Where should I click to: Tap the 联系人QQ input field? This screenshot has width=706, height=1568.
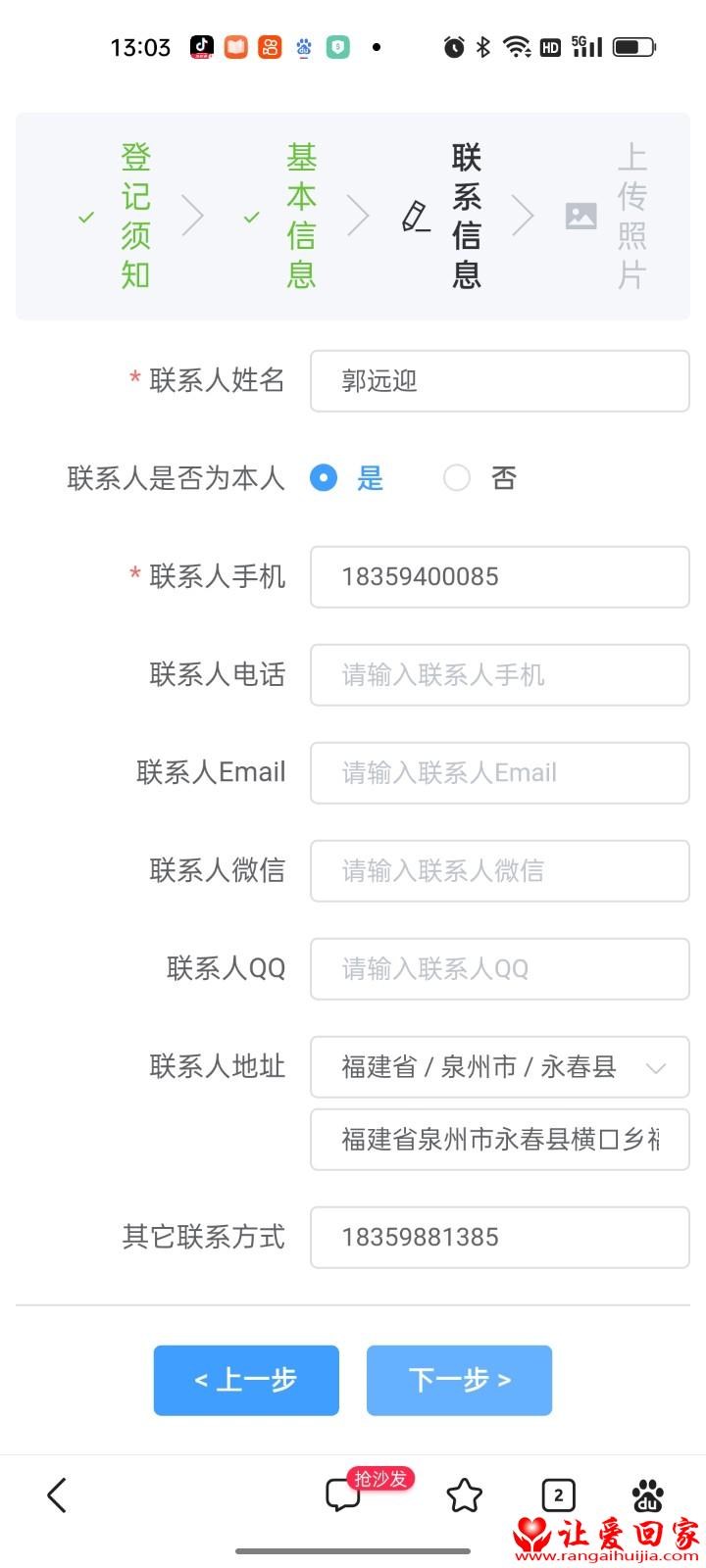500,969
